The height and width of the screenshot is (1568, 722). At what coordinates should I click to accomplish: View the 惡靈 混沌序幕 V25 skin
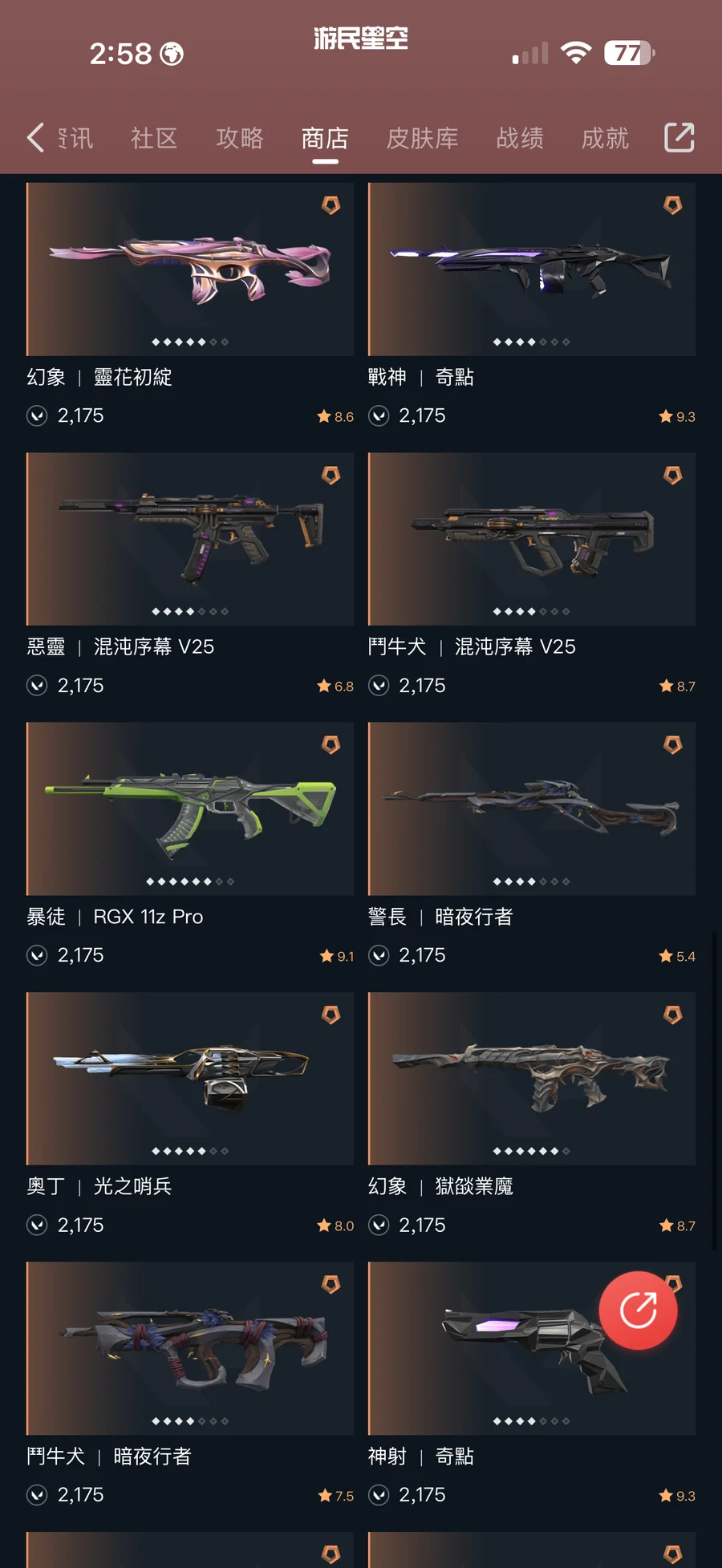pyautogui.click(x=190, y=539)
